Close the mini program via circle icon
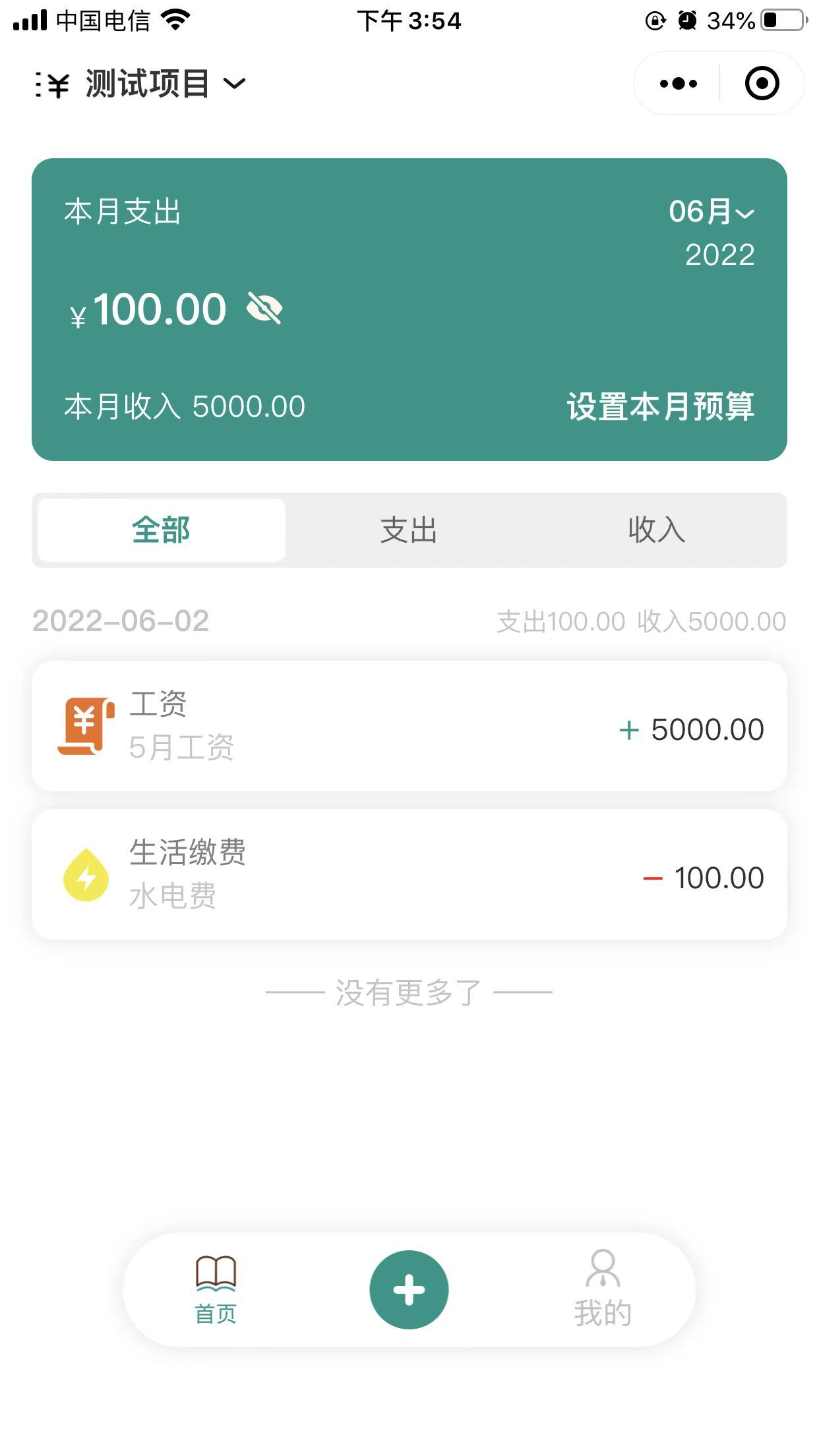 pyautogui.click(x=762, y=84)
